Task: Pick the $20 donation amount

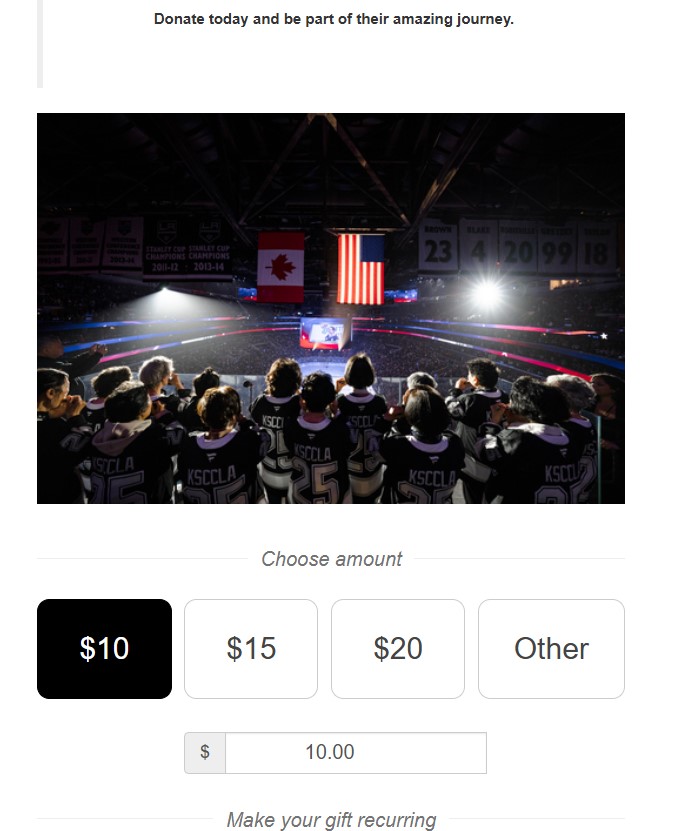Action: pyautogui.click(x=398, y=648)
